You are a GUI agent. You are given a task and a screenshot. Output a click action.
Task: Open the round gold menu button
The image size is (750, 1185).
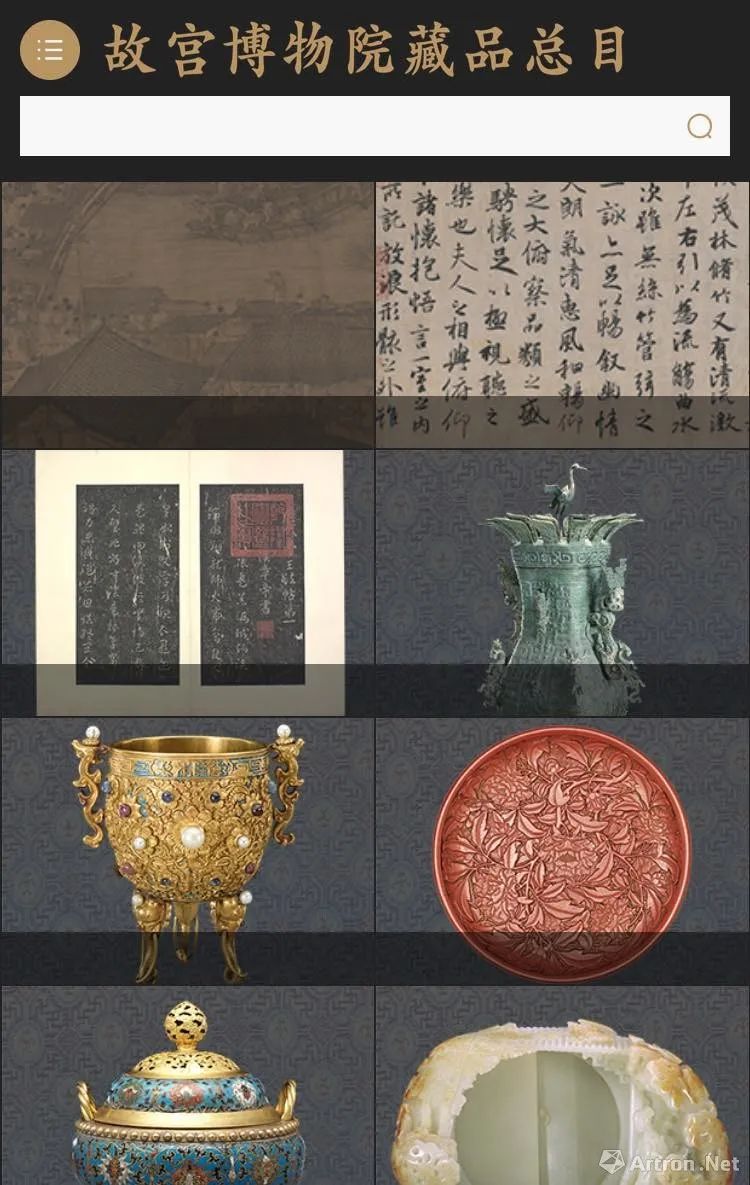point(50,50)
